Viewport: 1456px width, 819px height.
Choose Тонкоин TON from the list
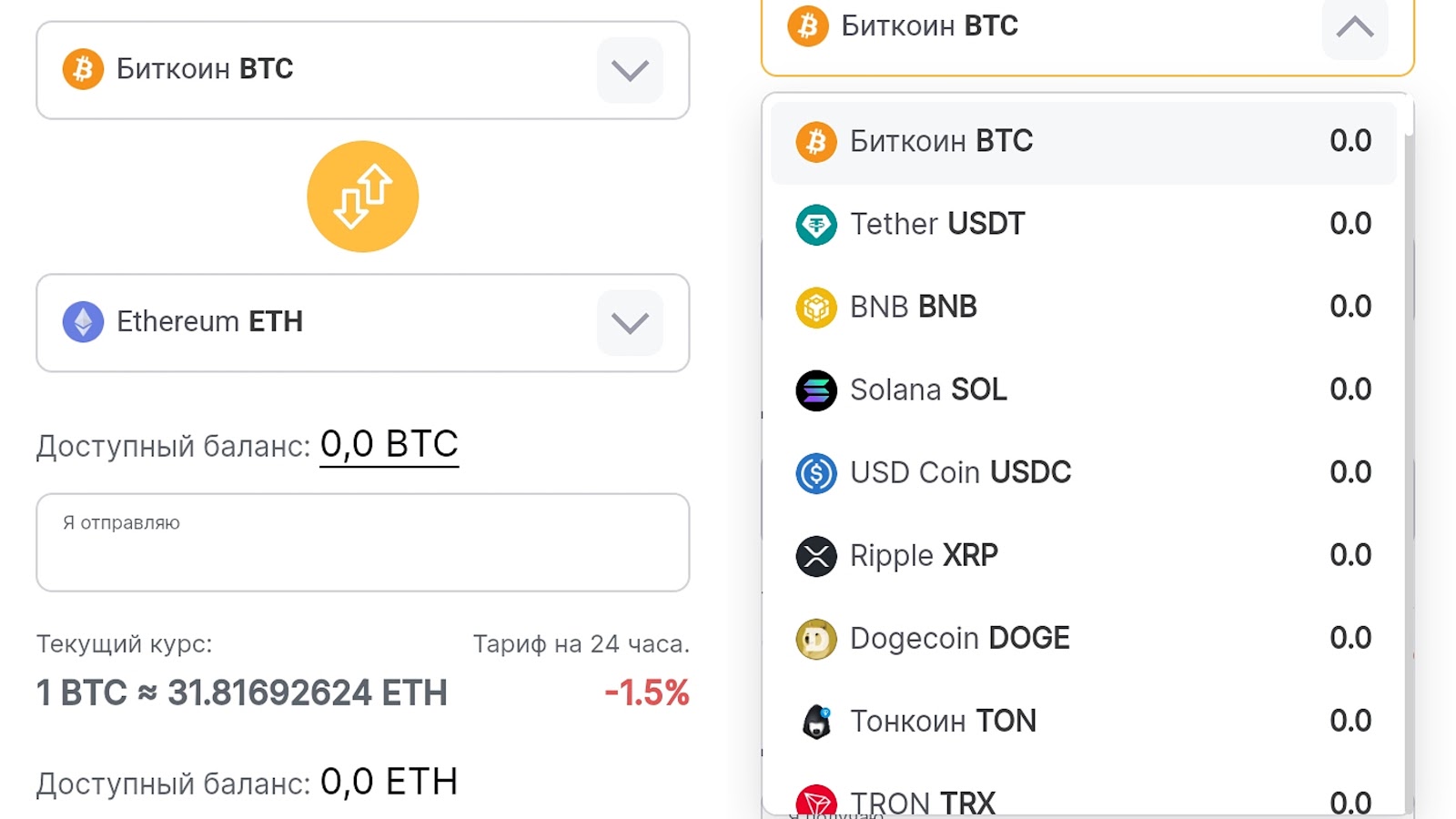click(x=1083, y=722)
